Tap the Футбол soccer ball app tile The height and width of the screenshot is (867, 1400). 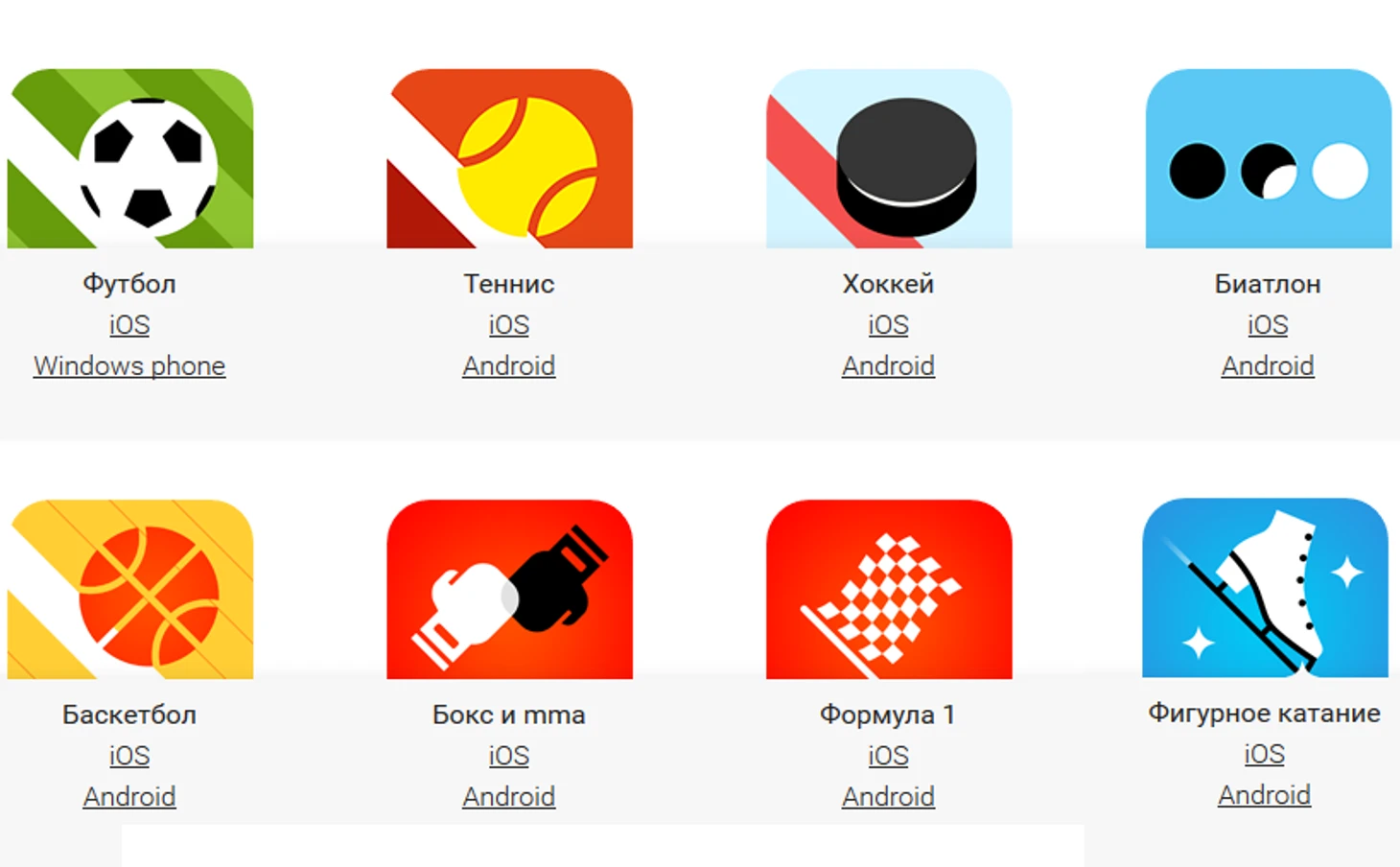[130, 159]
